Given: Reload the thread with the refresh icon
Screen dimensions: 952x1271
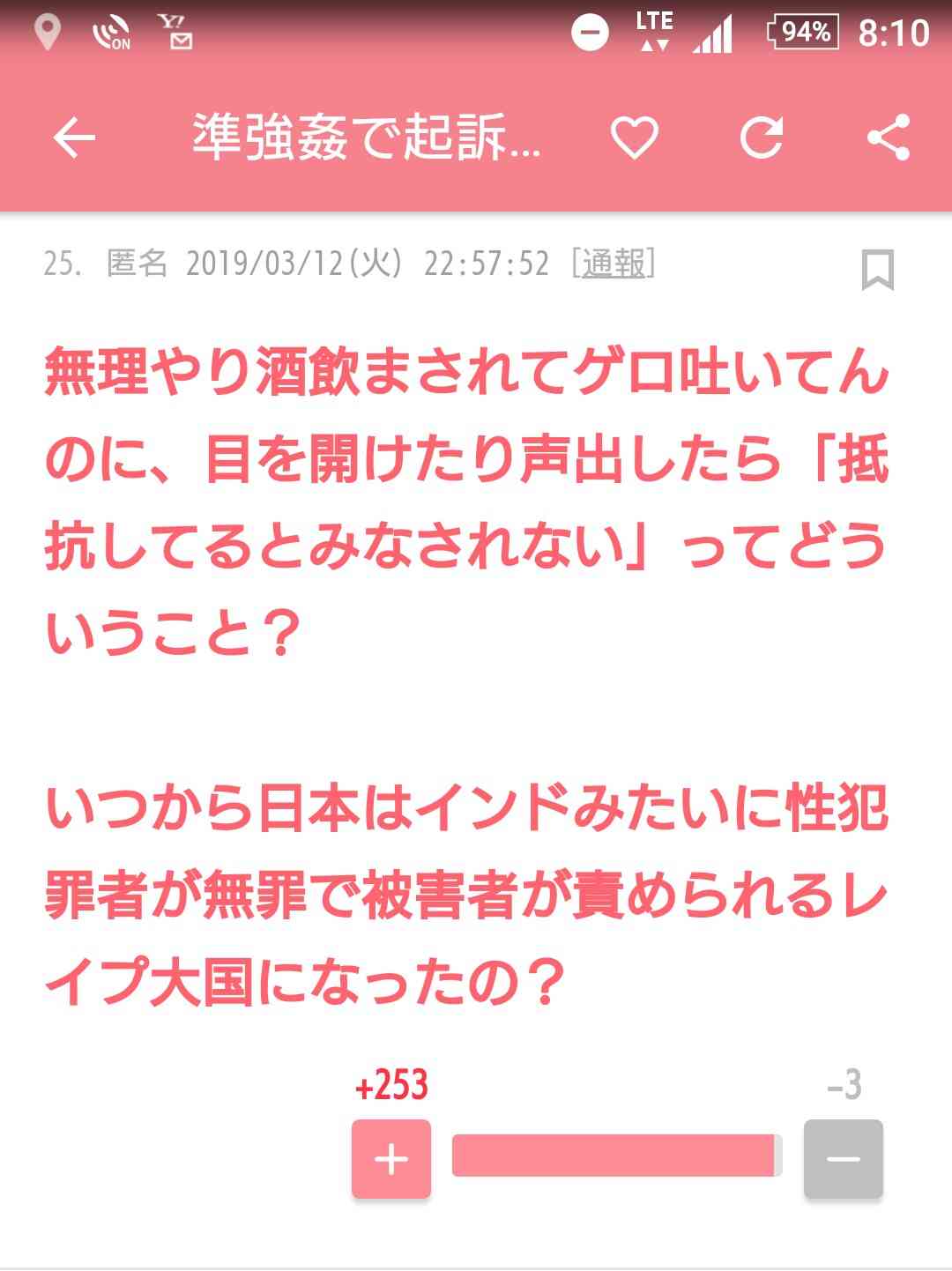Looking at the screenshot, I should point(762,138).
